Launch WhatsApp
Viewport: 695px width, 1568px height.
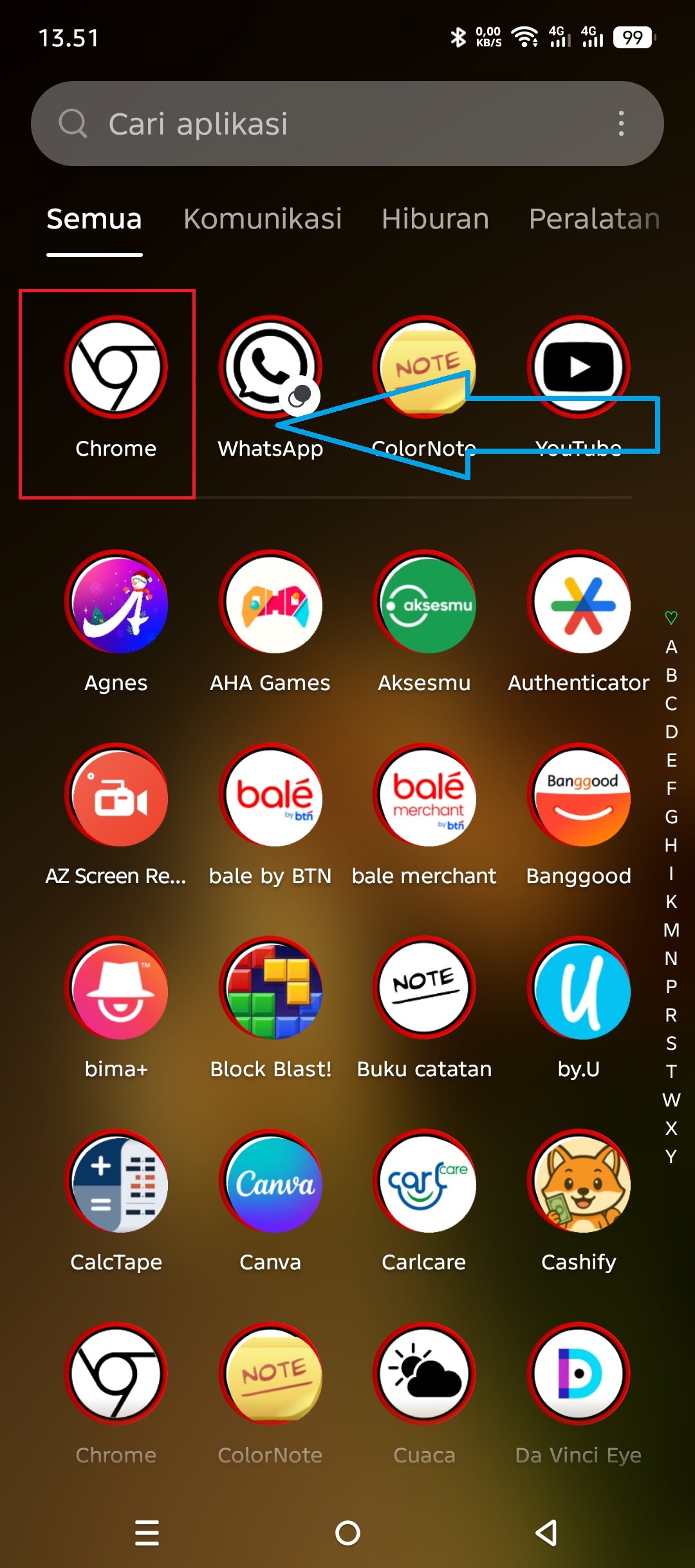[270, 367]
